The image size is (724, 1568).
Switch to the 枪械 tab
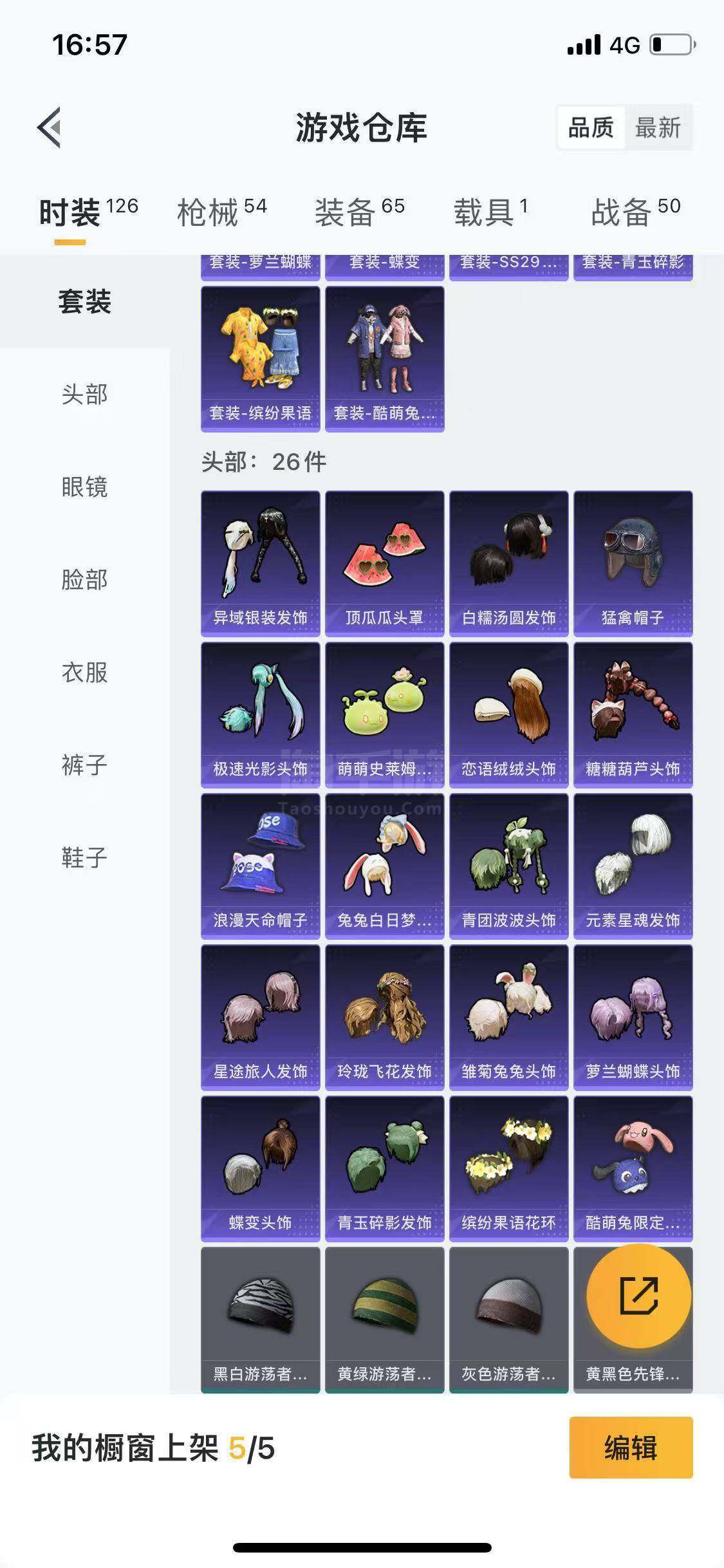[221, 212]
